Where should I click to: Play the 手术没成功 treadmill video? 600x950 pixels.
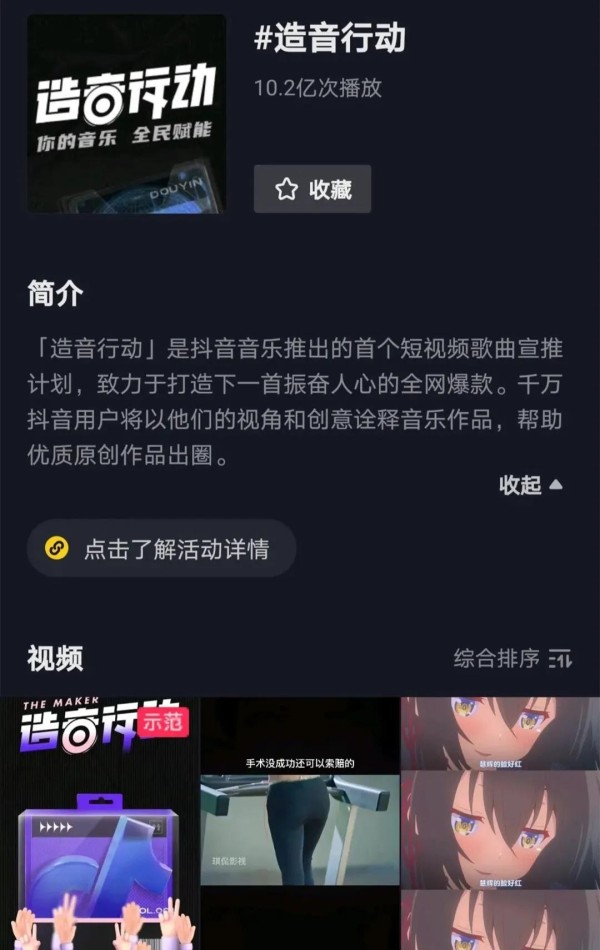click(300, 823)
